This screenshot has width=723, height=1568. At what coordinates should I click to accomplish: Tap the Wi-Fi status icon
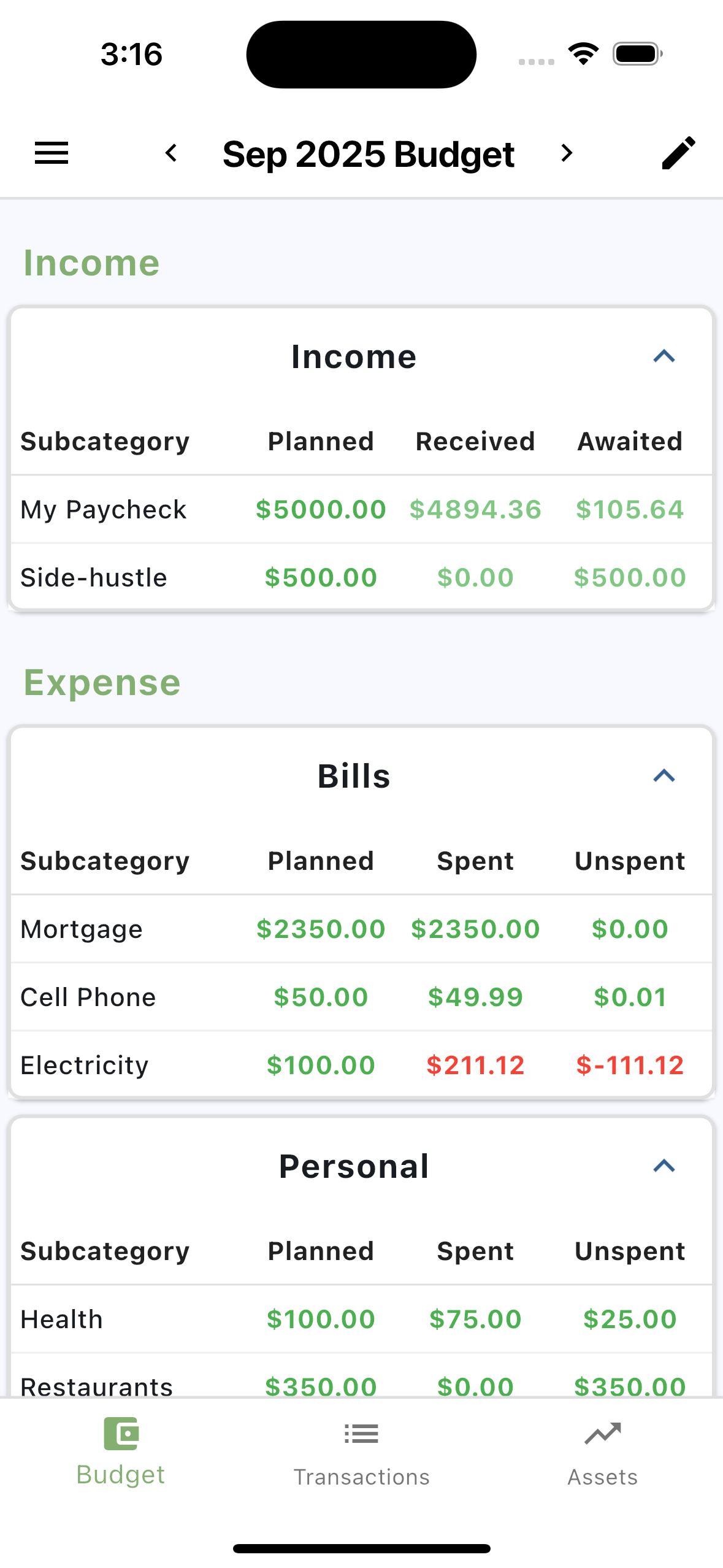tap(583, 53)
